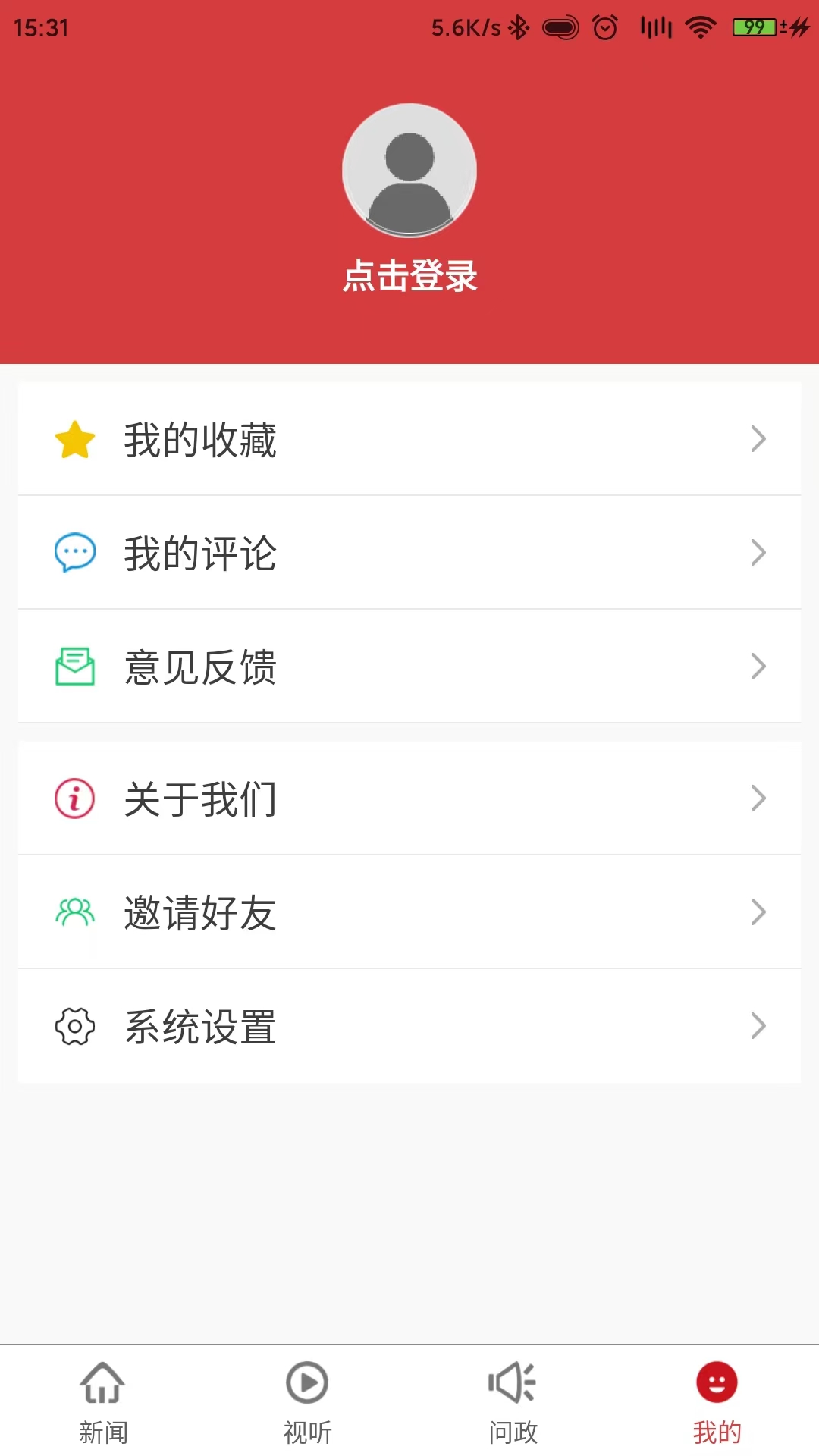Click the 视听 play icon
This screenshot has height=1456, width=819.
tap(307, 1385)
